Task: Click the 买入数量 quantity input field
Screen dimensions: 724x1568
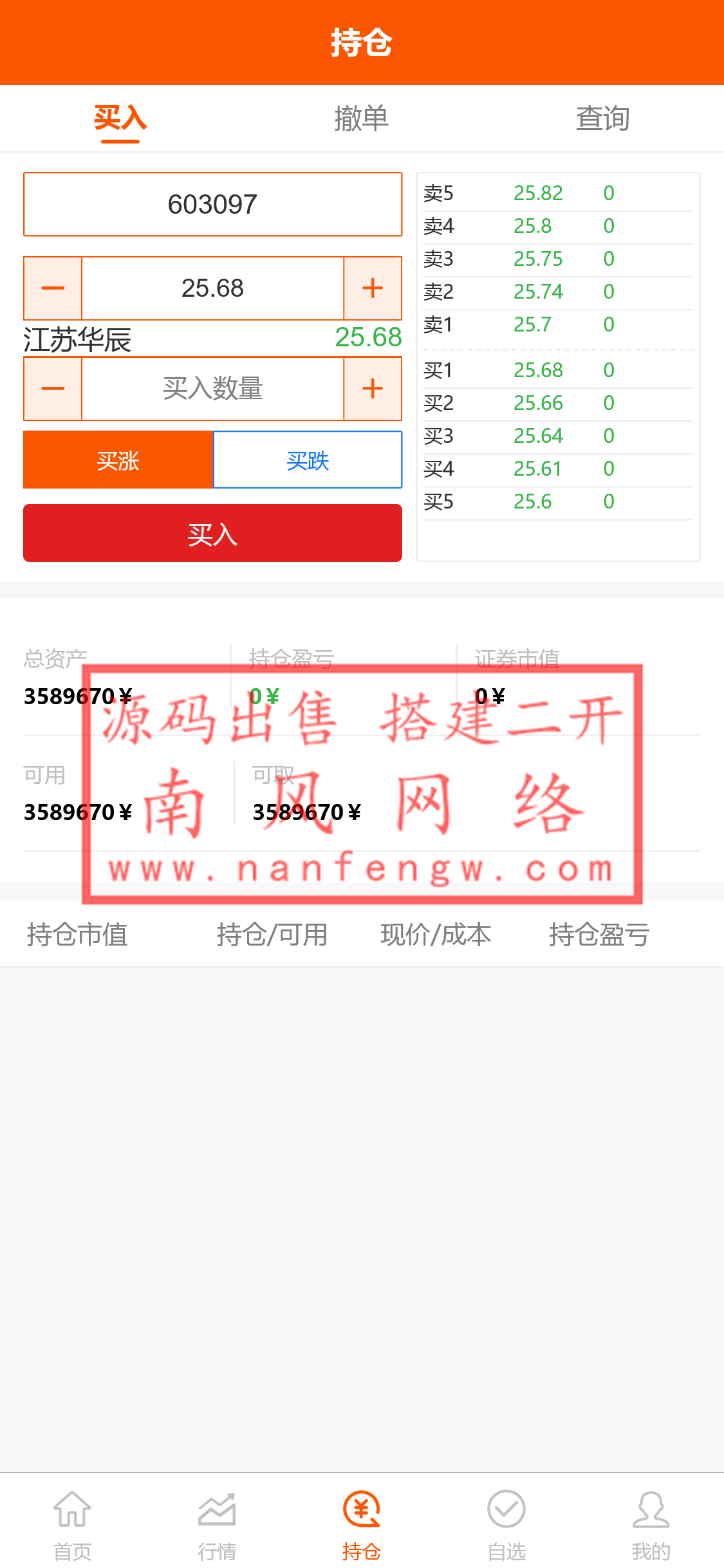Action: pyautogui.click(x=212, y=388)
